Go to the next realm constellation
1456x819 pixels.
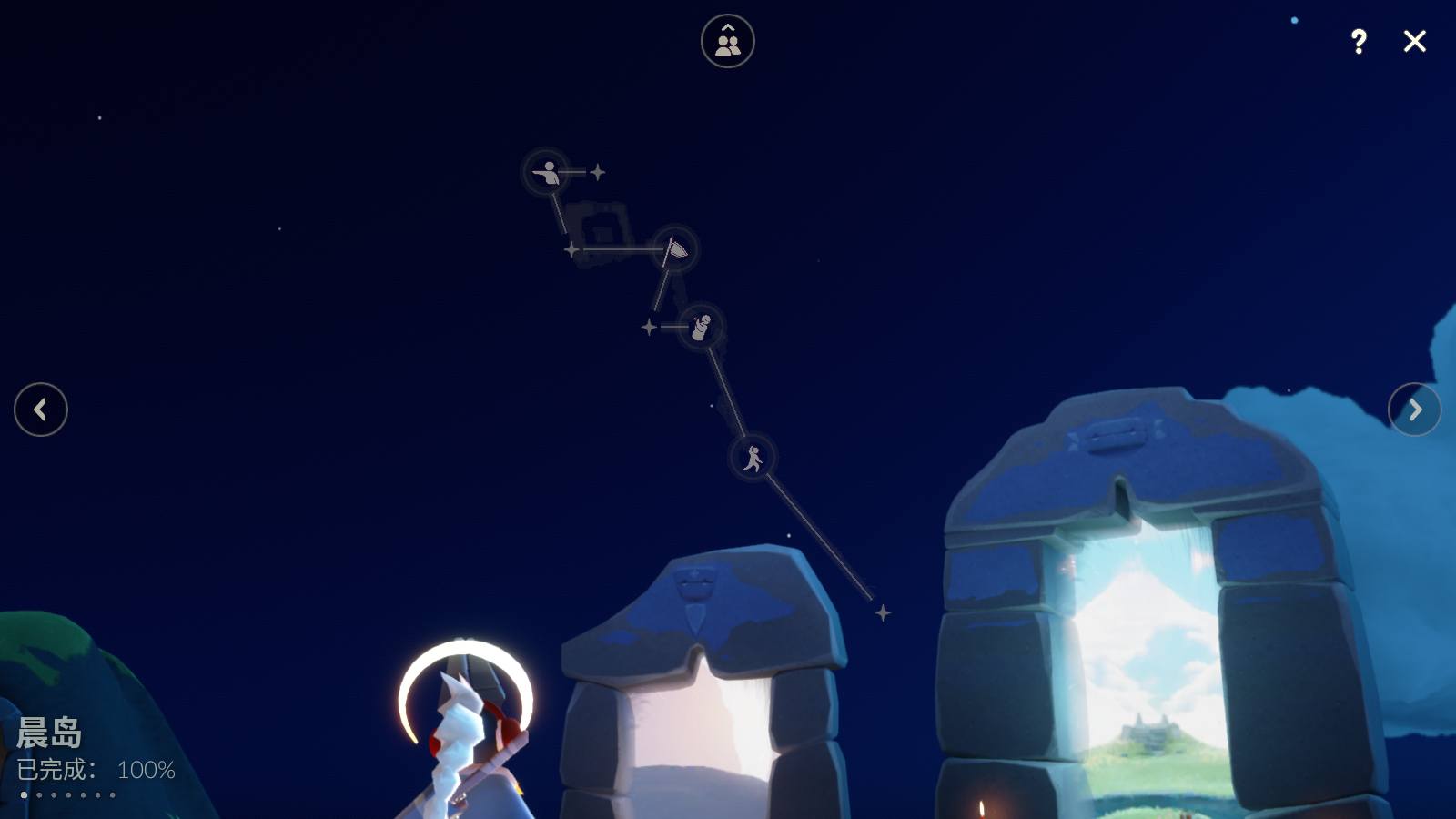[x=1414, y=409]
